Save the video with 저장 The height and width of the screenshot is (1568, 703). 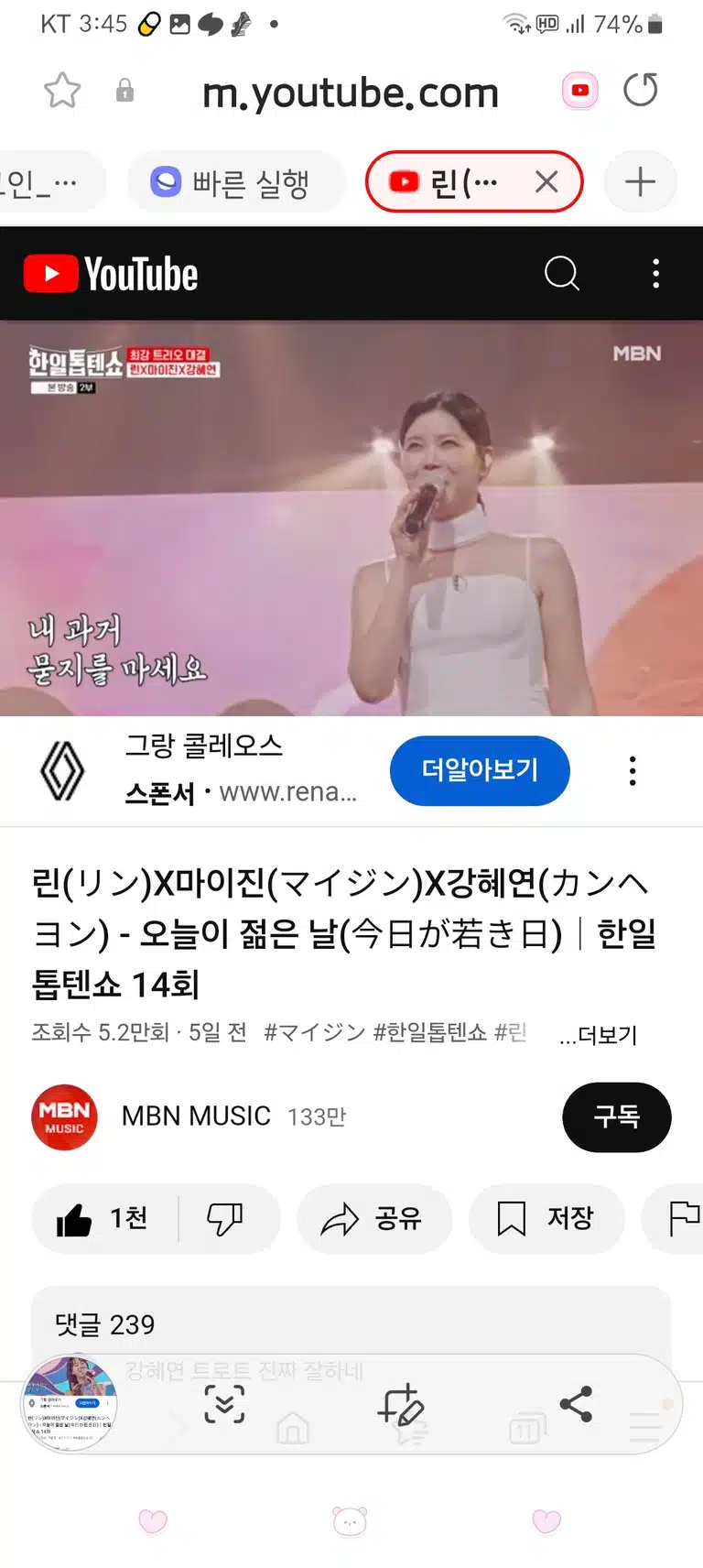click(546, 1219)
